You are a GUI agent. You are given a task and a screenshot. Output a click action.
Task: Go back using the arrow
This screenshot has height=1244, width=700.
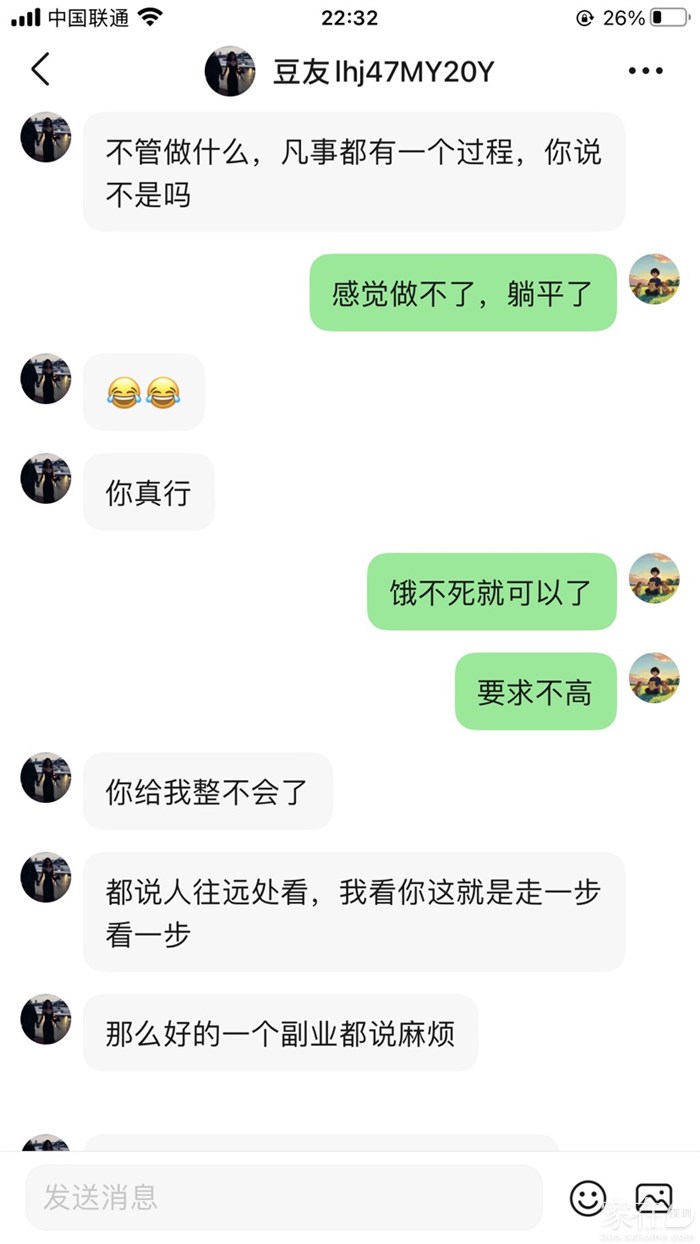pos(40,71)
